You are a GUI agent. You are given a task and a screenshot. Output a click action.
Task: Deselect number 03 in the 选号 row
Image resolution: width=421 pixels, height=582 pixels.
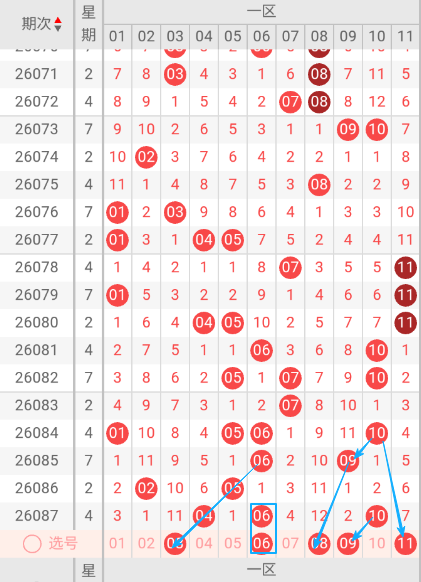(x=175, y=543)
